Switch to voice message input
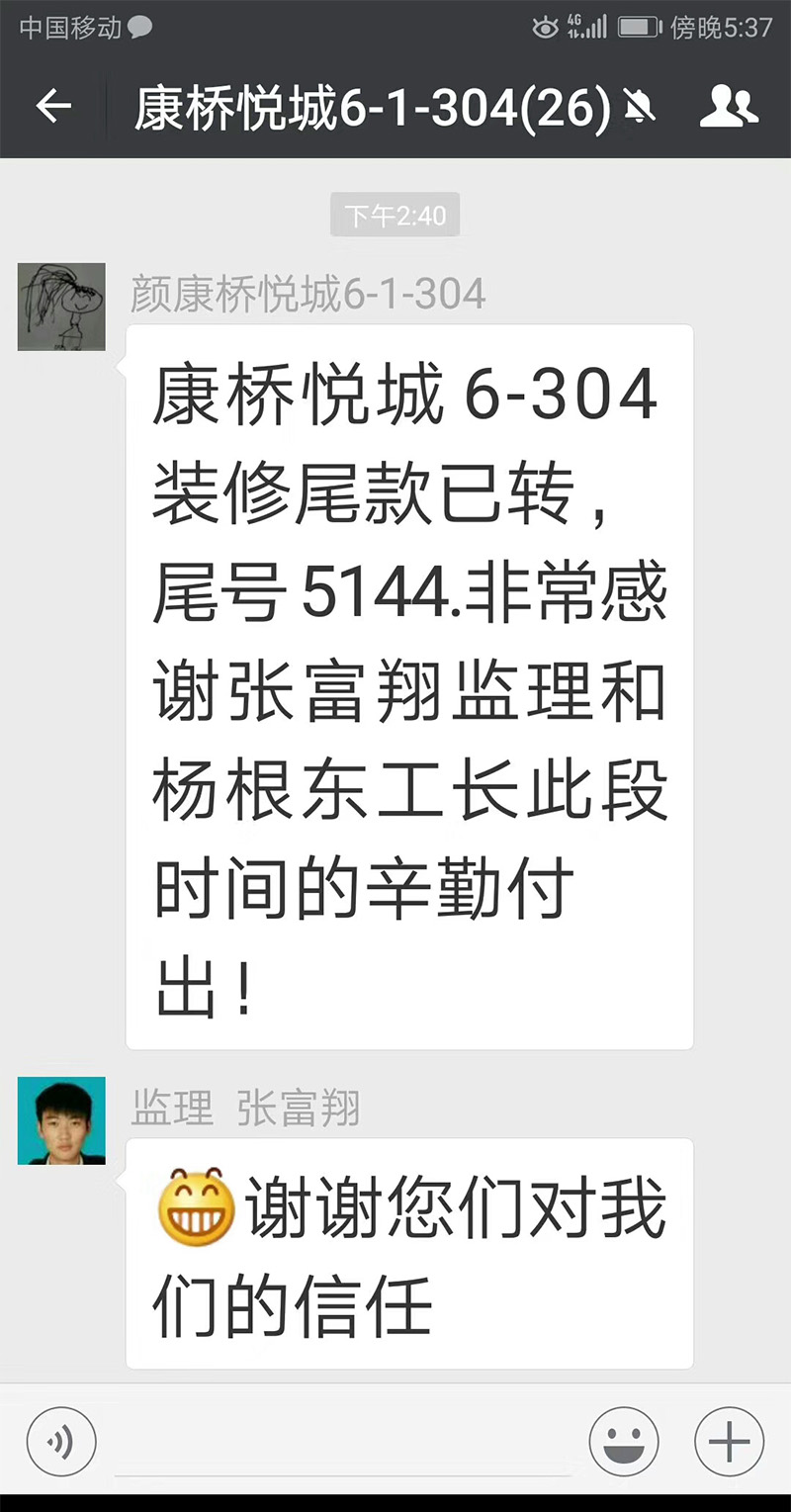The width and height of the screenshot is (791, 1512). point(61,1443)
